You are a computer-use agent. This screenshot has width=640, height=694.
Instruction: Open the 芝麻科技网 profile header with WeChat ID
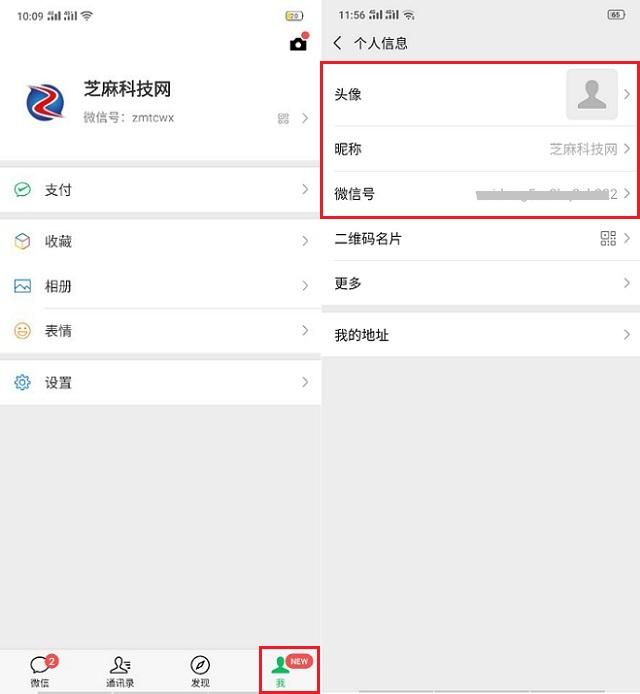160,103
